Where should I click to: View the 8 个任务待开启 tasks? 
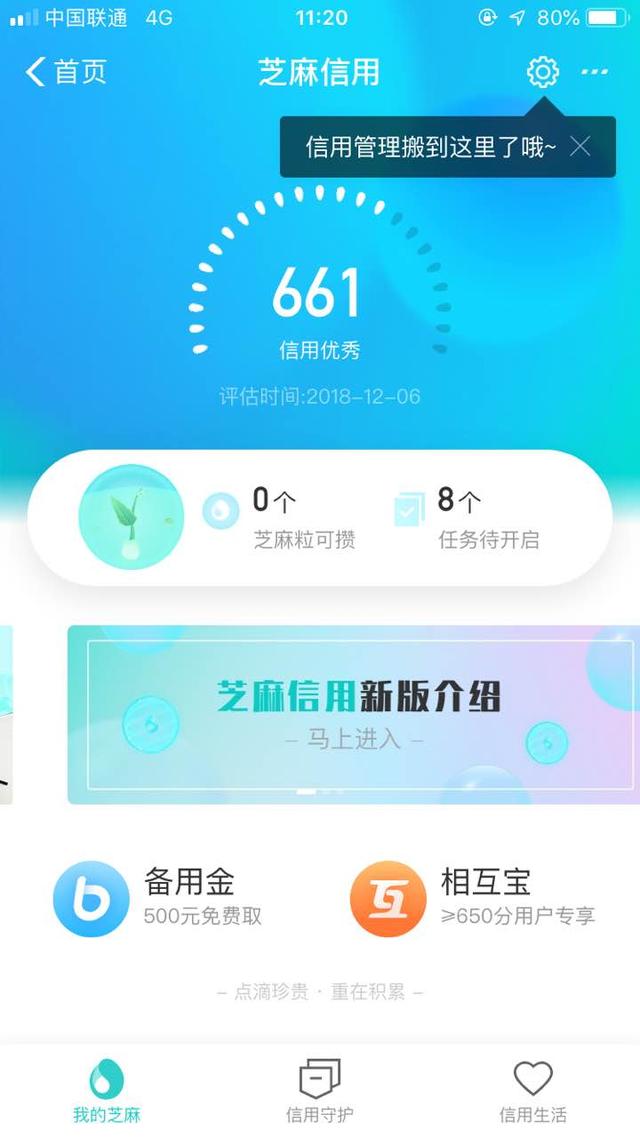pyautogui.click(x=470, y=518)
